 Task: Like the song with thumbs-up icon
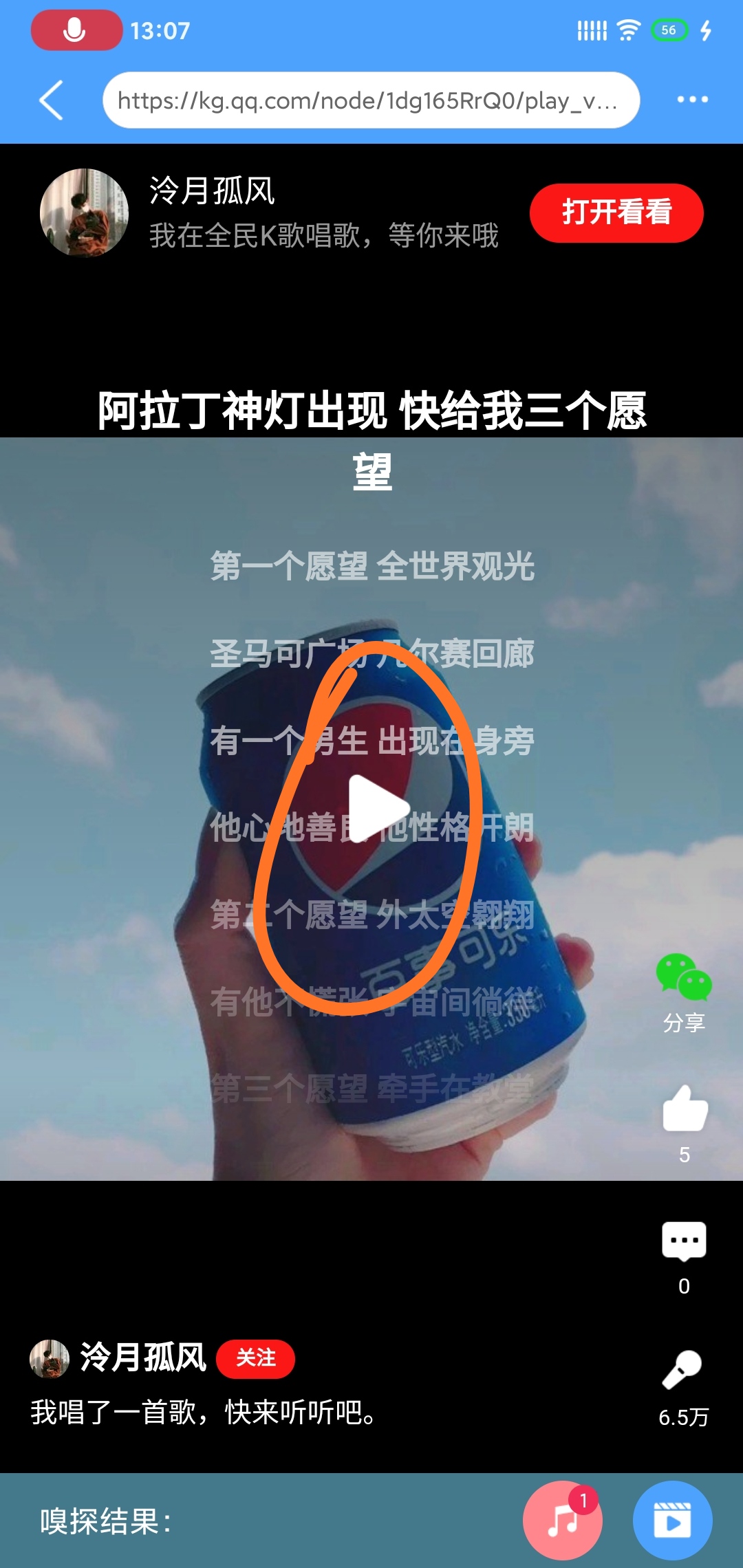point(685,1109)
